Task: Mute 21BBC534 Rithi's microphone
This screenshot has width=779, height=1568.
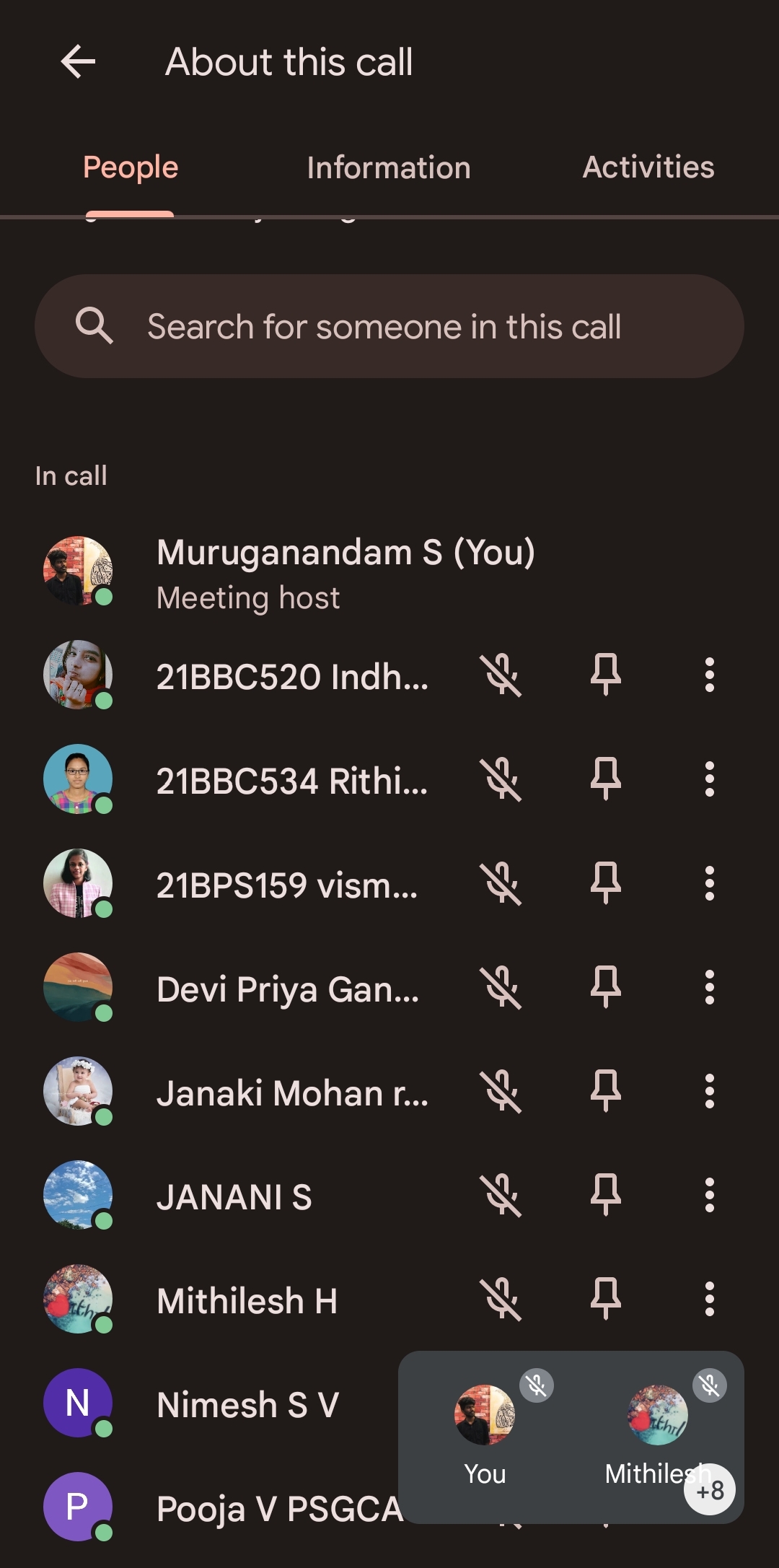Action: (501, 779)
